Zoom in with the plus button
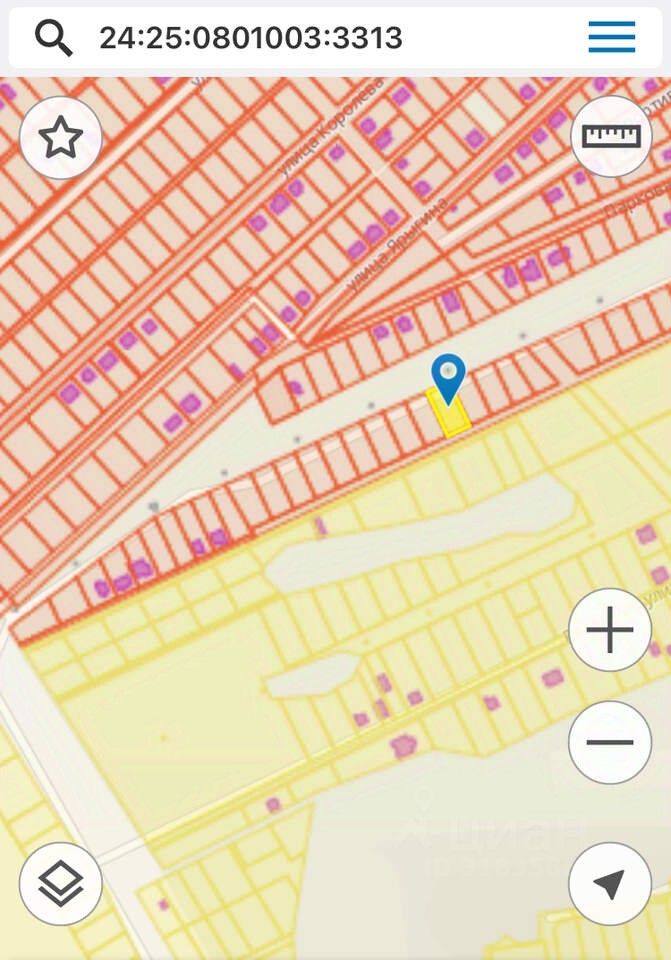671x960 pixels. point(610,630)
